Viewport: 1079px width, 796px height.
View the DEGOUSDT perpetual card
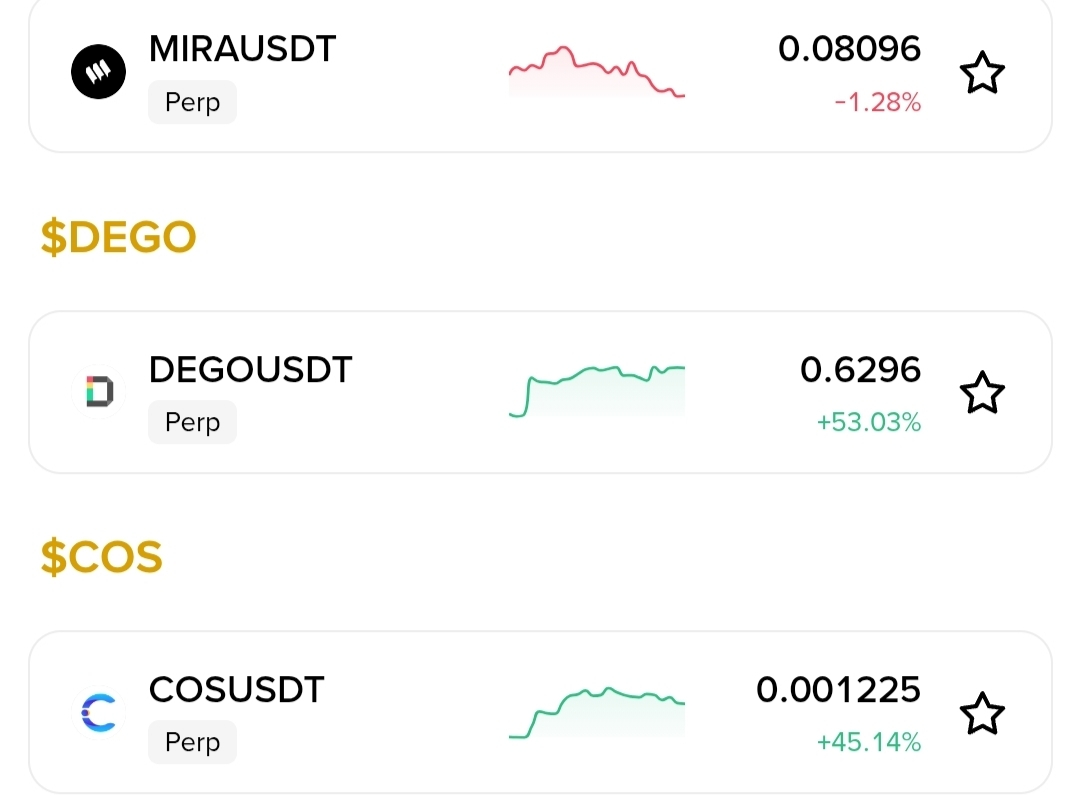pyautogui.click(x=400, y=392)
